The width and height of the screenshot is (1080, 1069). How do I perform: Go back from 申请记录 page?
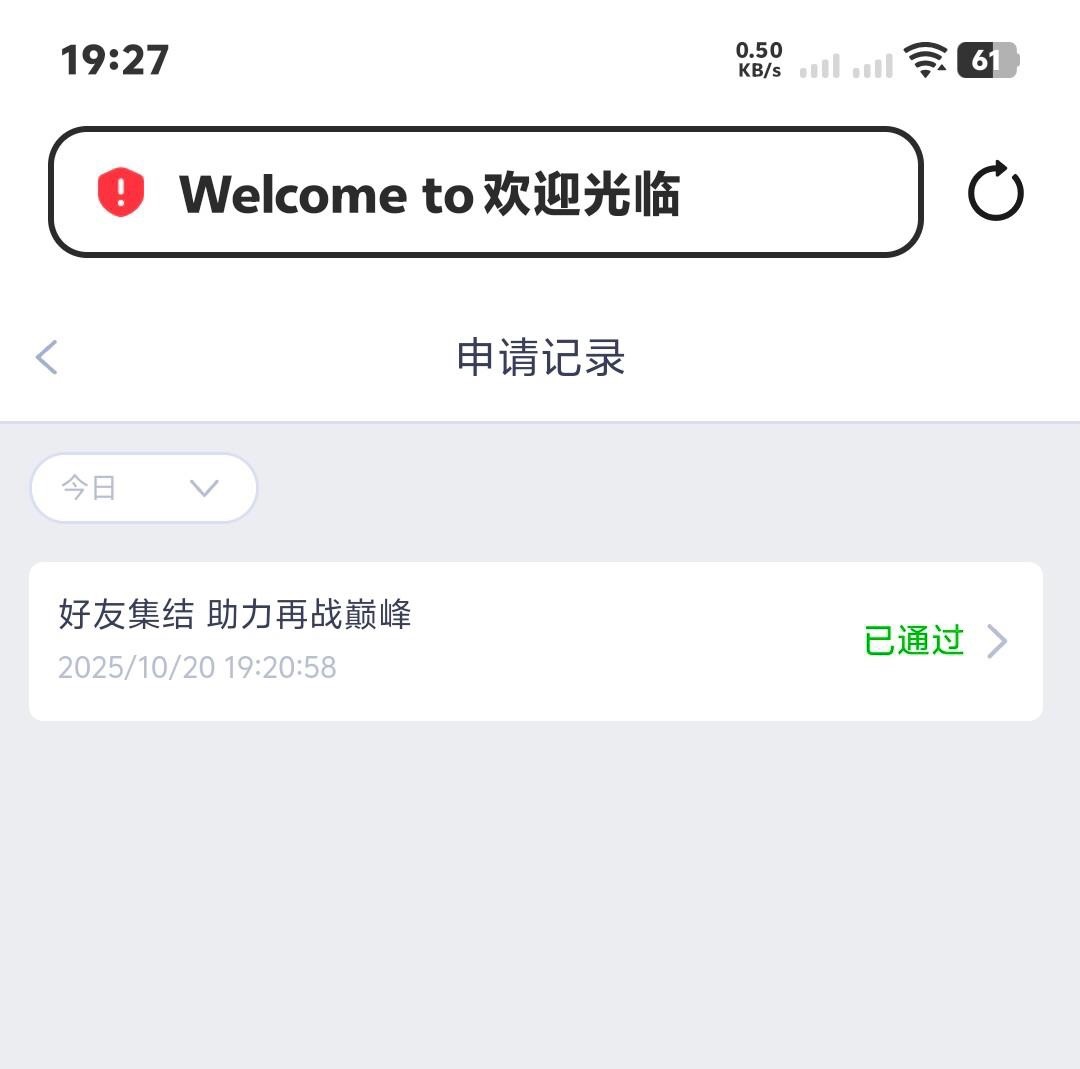coord(47,357)
